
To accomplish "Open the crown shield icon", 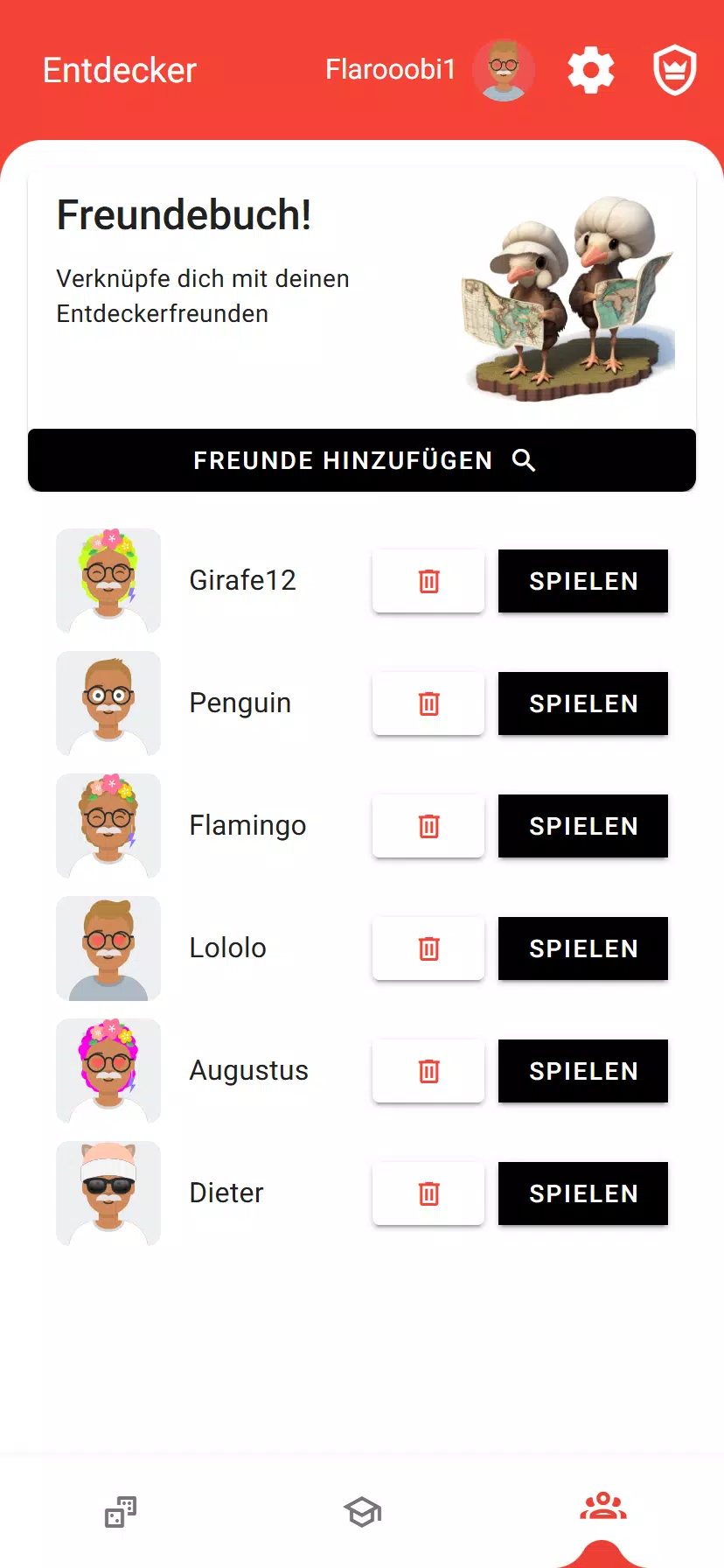I will (x=675, y=70).
